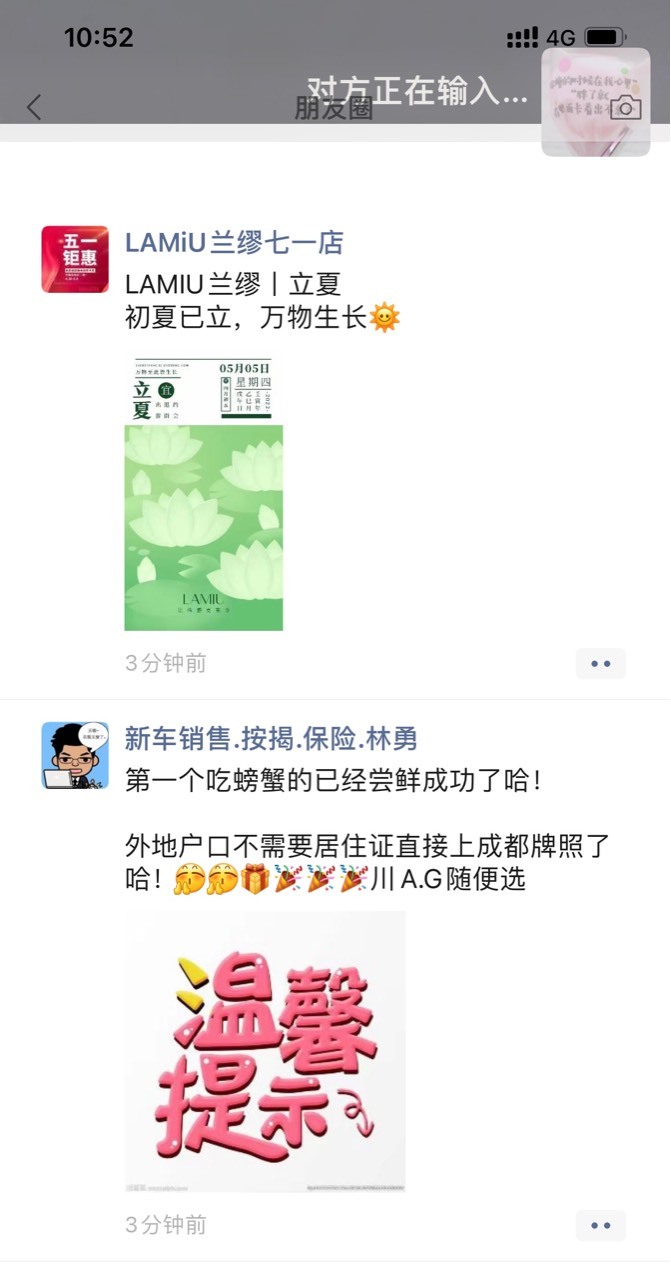The height and width of the screenshot is (1280, 671).
Task: Open the like/comment menu under LAMiU post
Action: pyautogui.click(x=601, y=663)
